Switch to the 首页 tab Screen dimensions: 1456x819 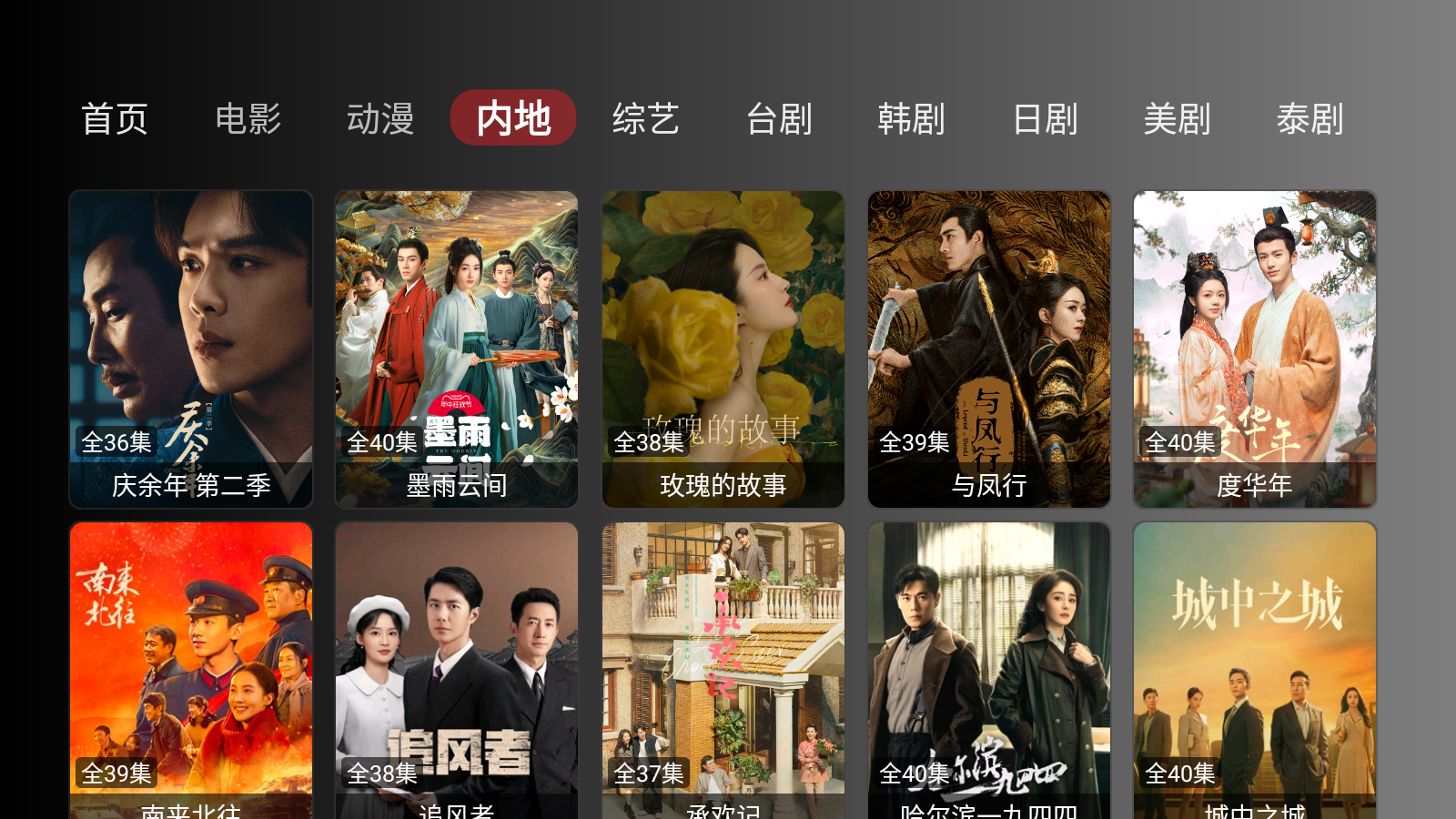[x=115, y=119]
